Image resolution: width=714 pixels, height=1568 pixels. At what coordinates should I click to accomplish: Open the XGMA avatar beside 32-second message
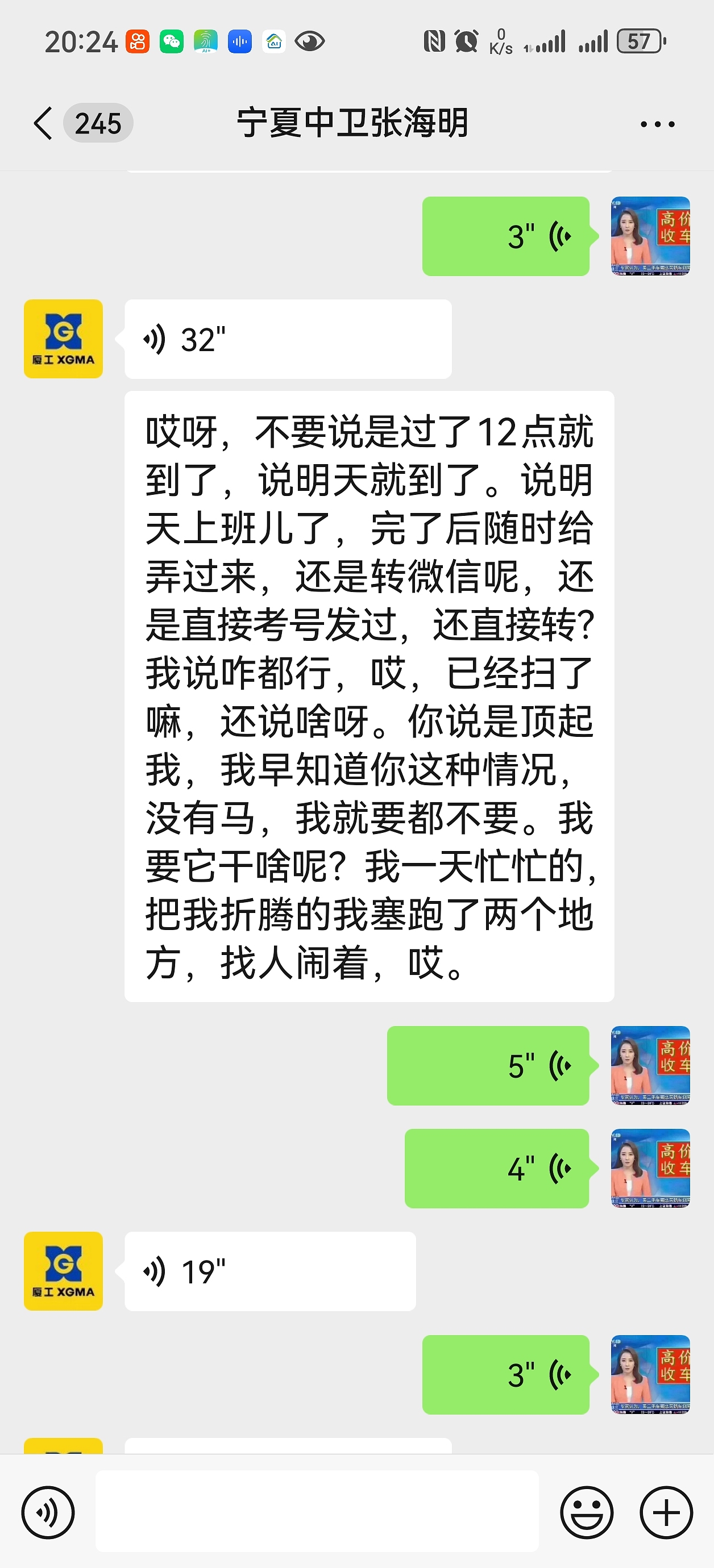click(x=63, y=339)
